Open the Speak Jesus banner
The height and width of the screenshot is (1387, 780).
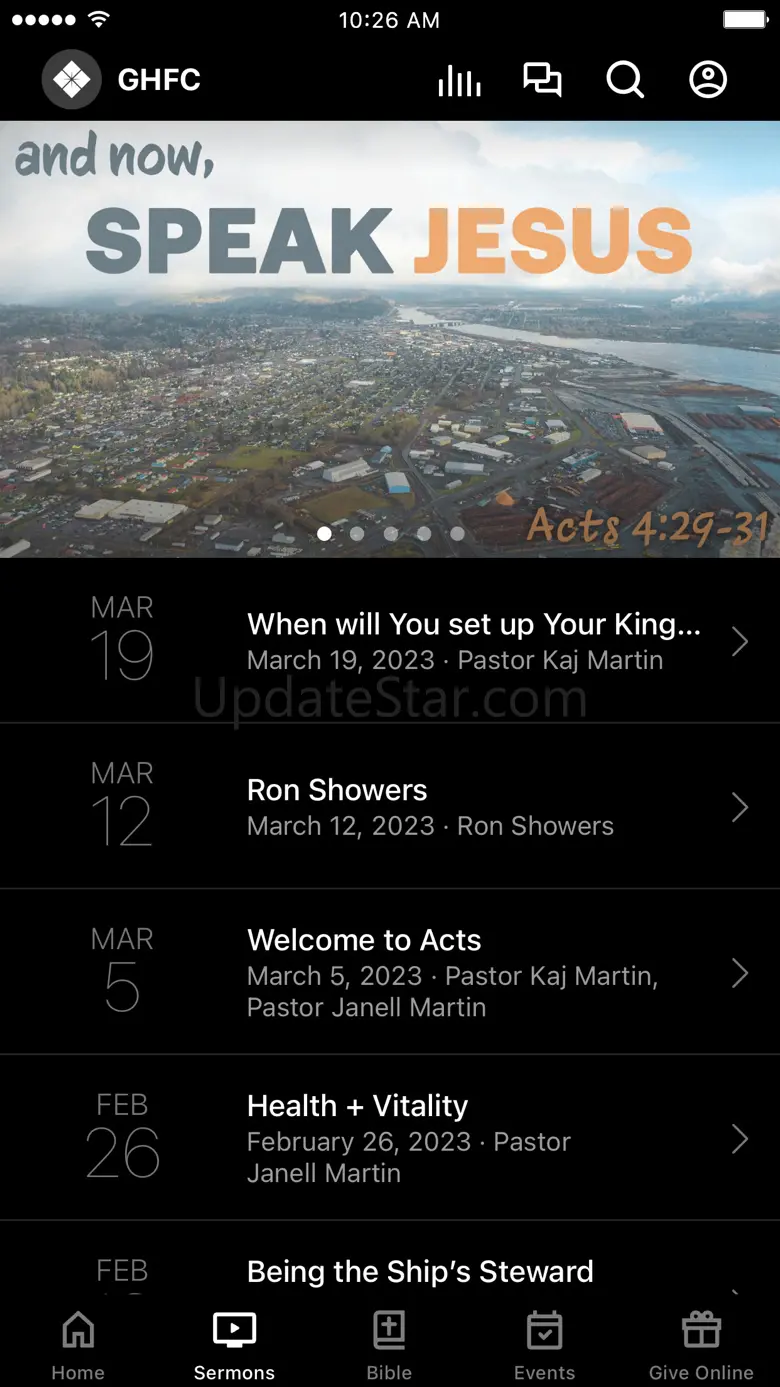coord(390,338)
